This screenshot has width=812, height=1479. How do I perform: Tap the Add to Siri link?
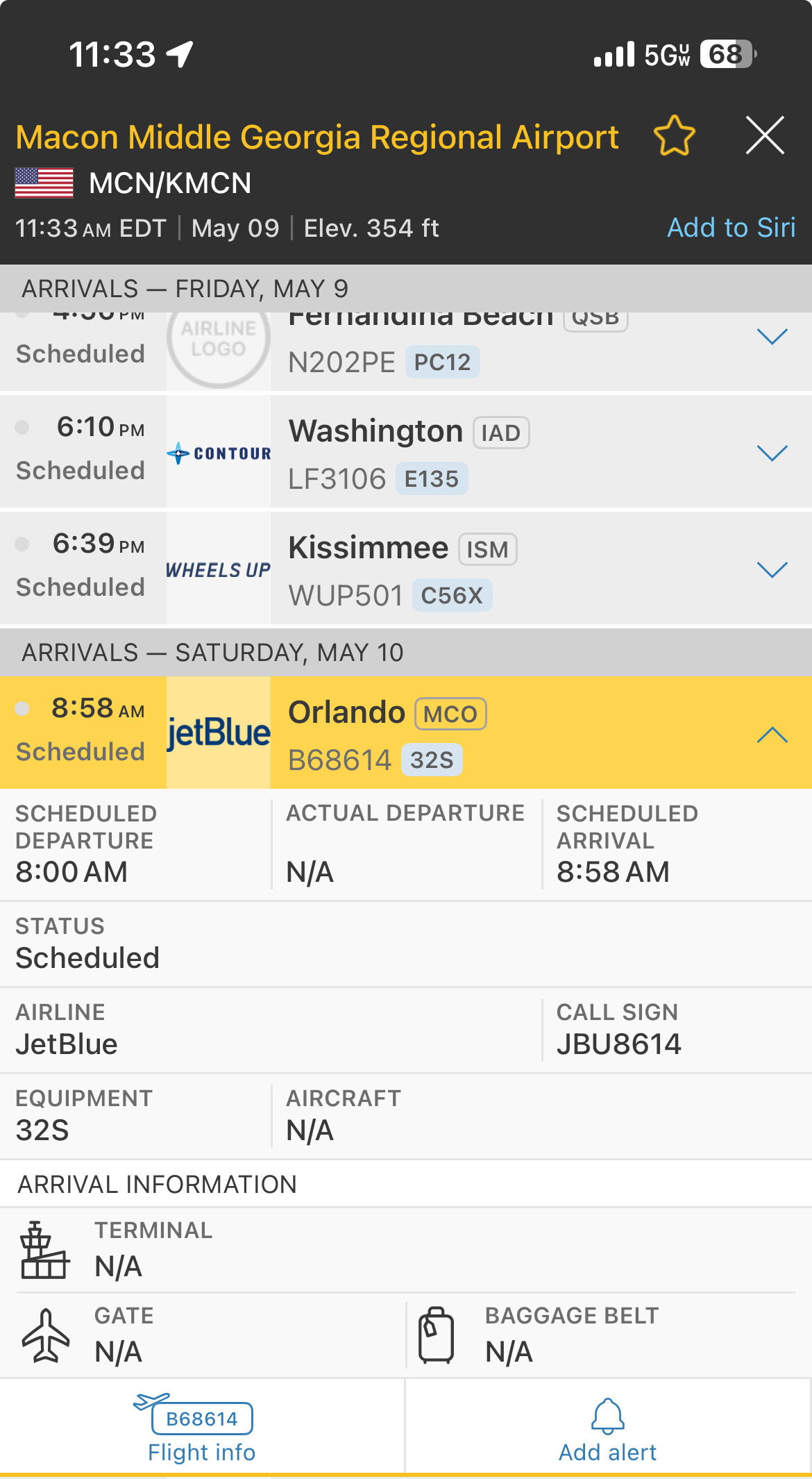(731, 228)
